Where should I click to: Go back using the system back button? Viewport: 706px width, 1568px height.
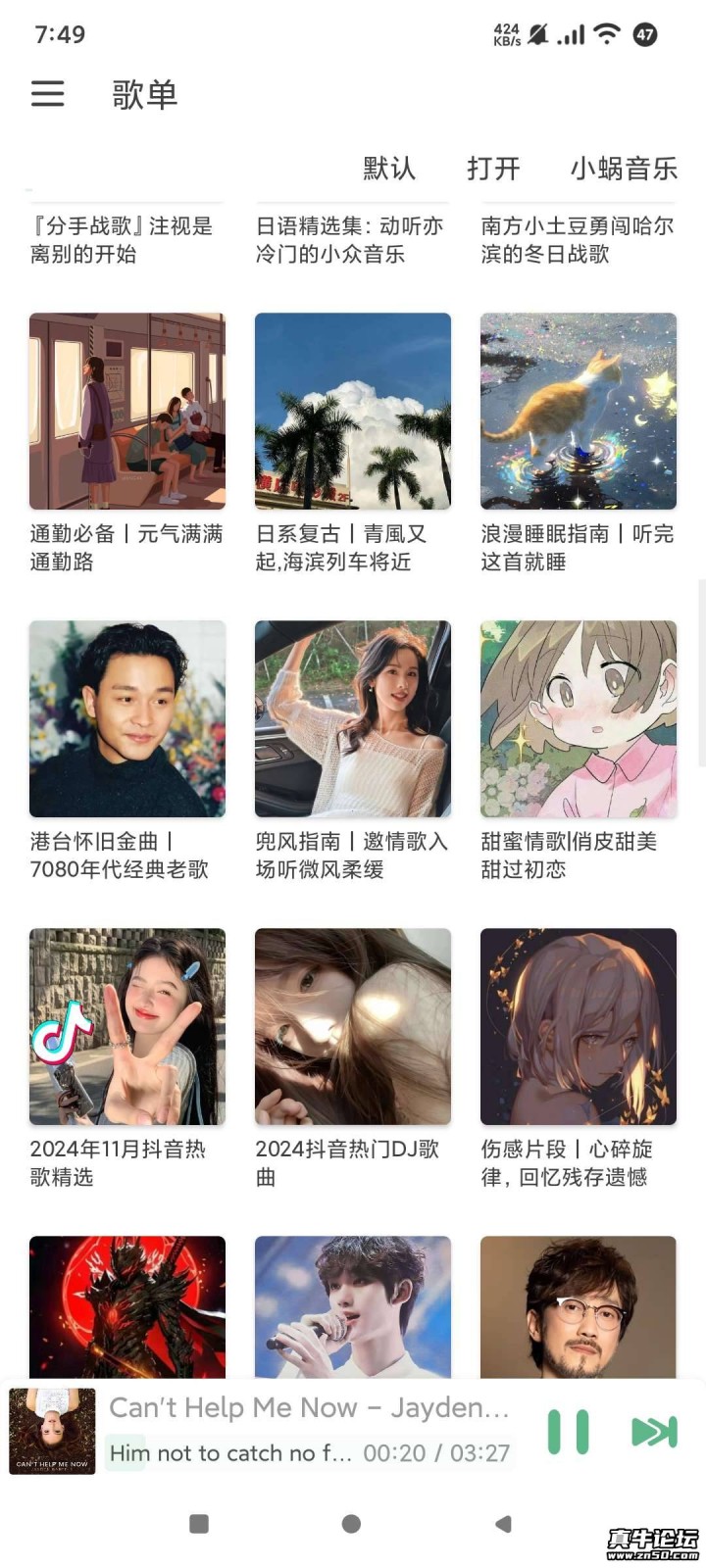click(x=504, y=1524)
